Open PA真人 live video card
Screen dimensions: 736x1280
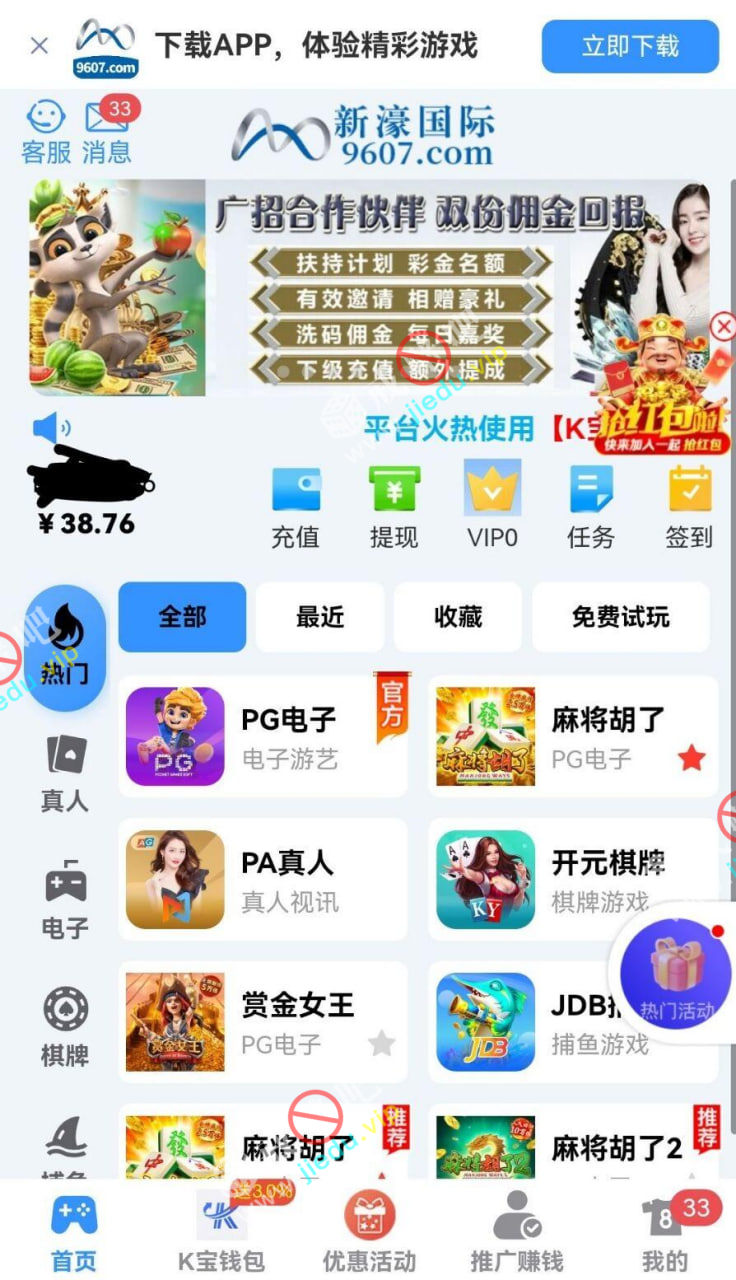(x=263, y=879)
